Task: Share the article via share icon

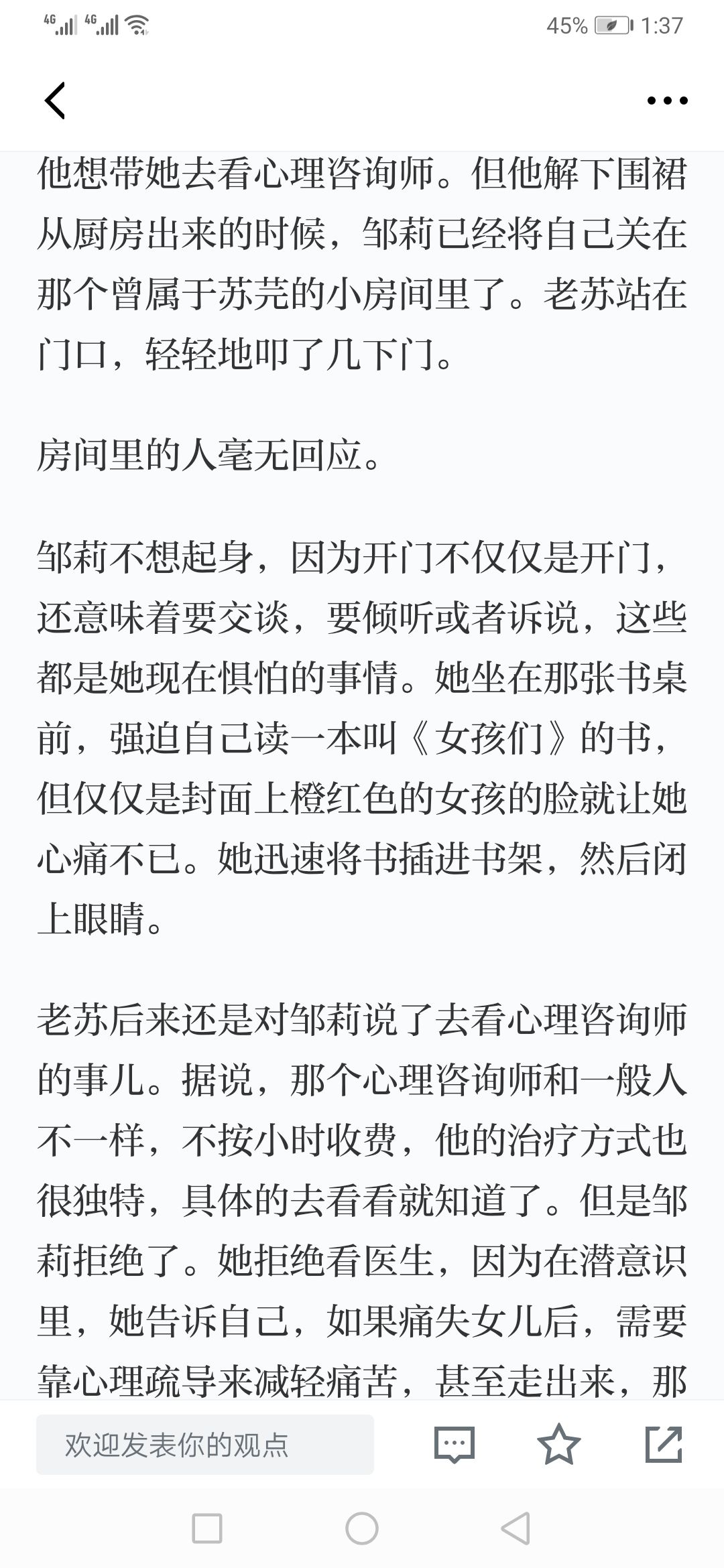Action: (x=664, y=1444)
